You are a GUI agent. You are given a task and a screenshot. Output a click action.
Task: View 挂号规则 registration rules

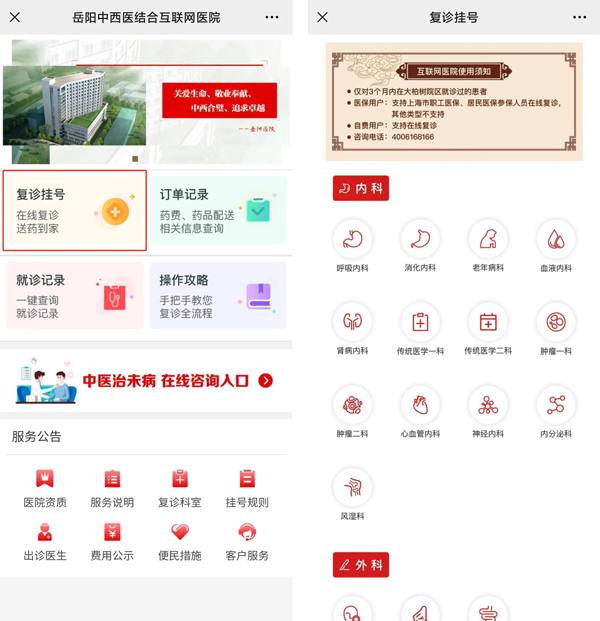coord(247,488)
